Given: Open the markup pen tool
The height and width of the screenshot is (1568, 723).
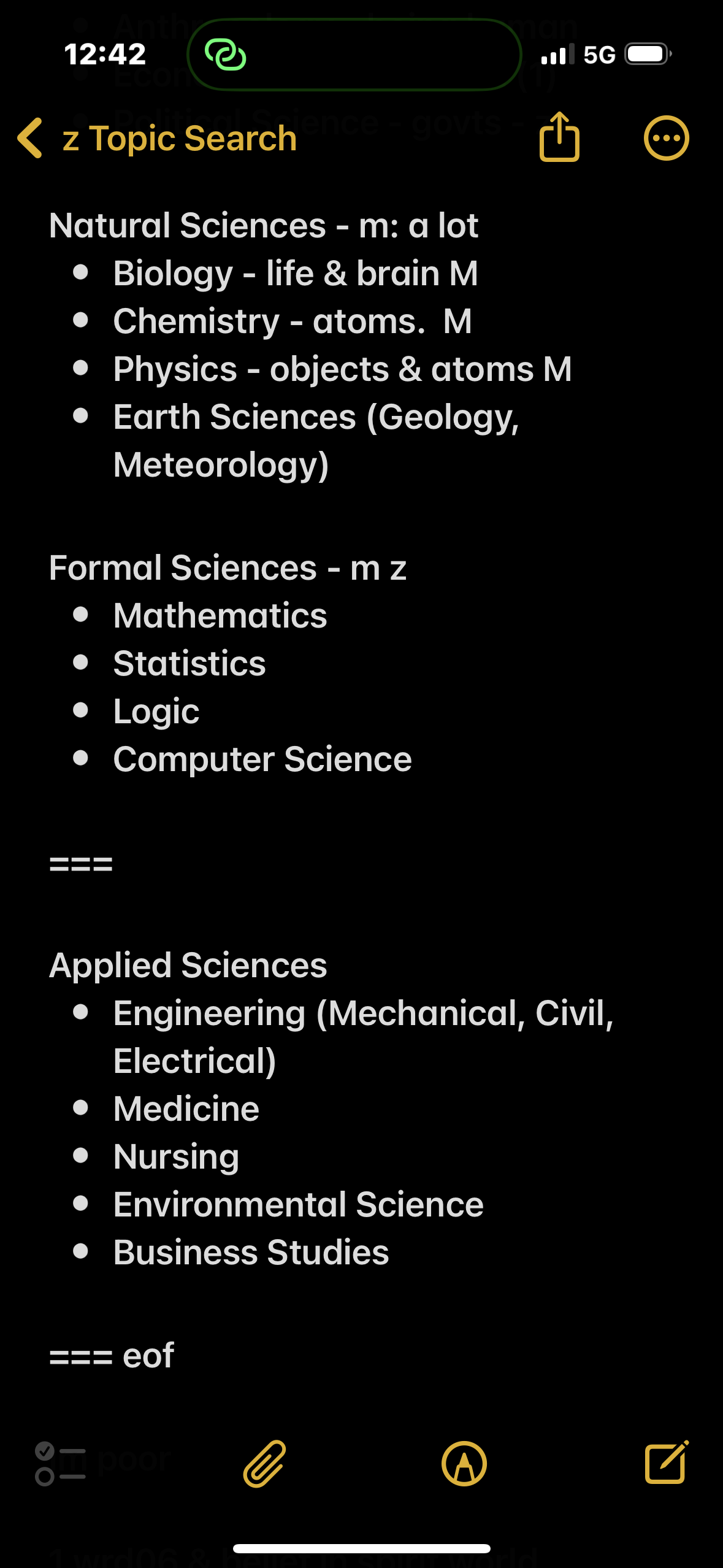Looking at the screenshot, I should coord(464,1464).
